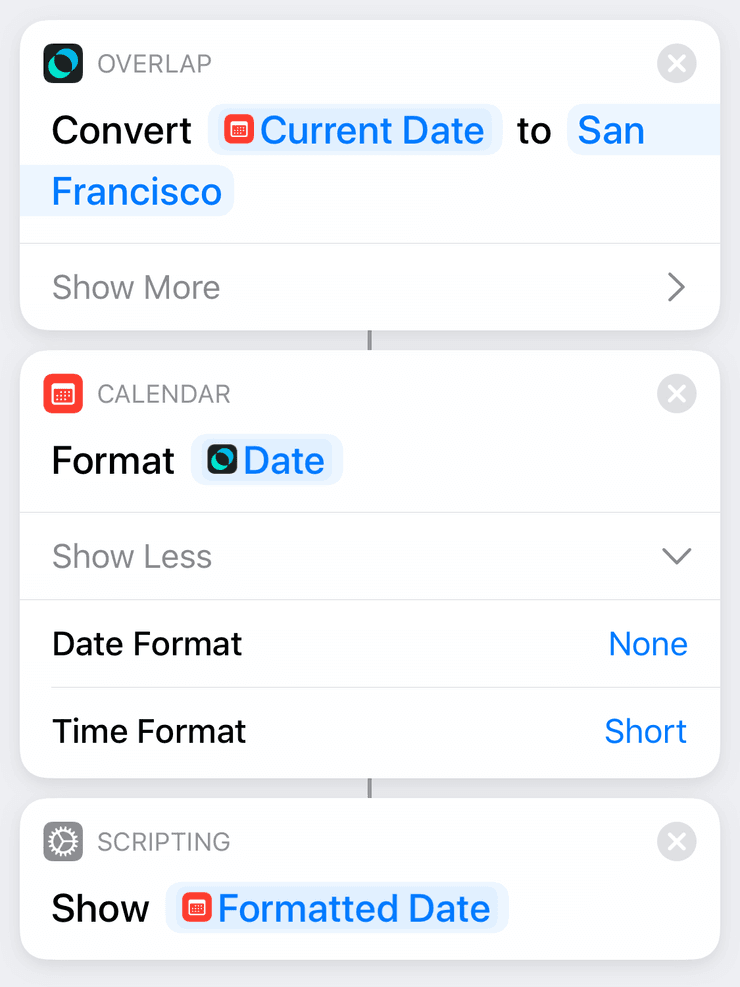Click the Calendar header icon label
Screen dimensions: 740x987
(163, 394)
